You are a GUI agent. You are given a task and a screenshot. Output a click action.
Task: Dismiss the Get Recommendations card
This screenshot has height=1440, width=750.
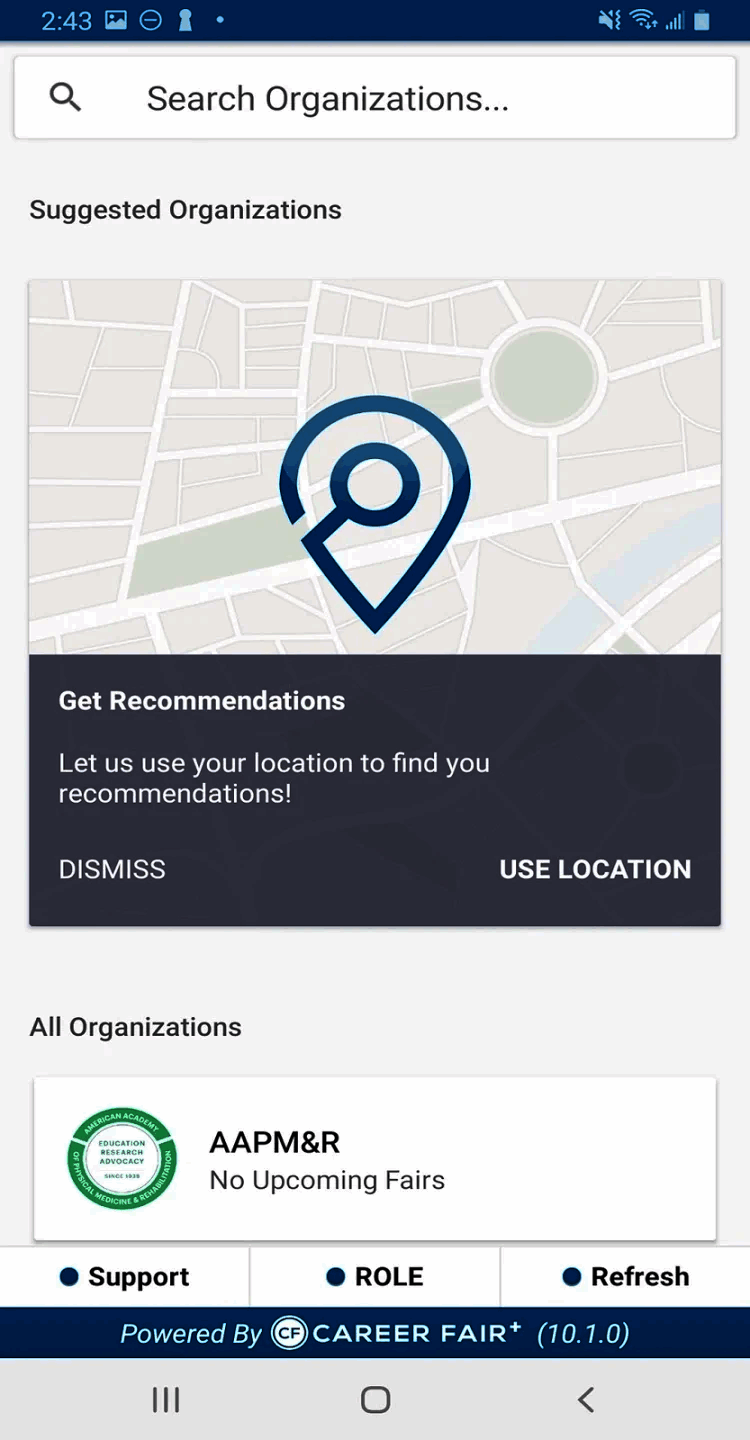(112, 869)
